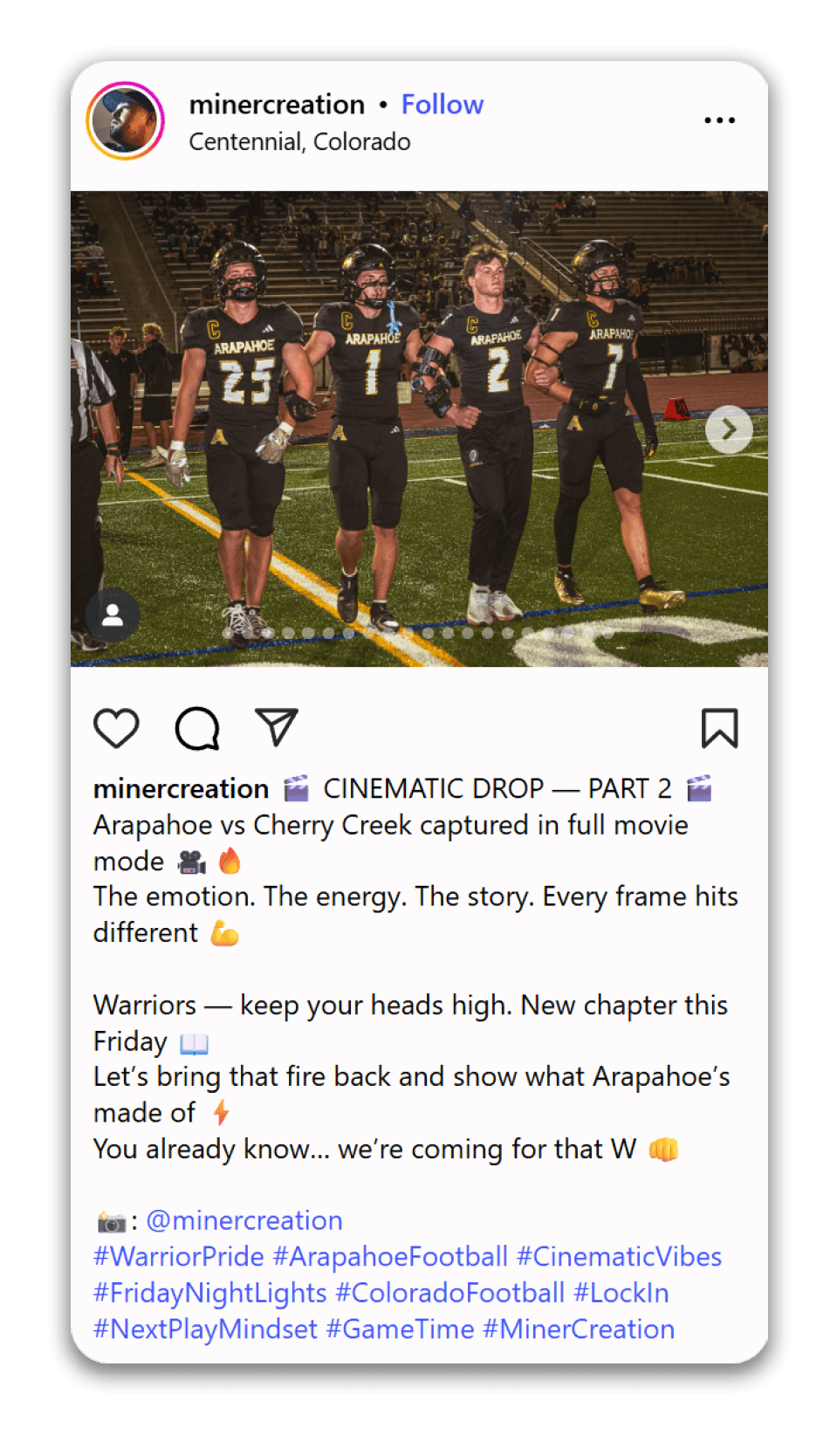Follow the minercreation account
This screenshot has height=1456, width=837.
point(442,105)
